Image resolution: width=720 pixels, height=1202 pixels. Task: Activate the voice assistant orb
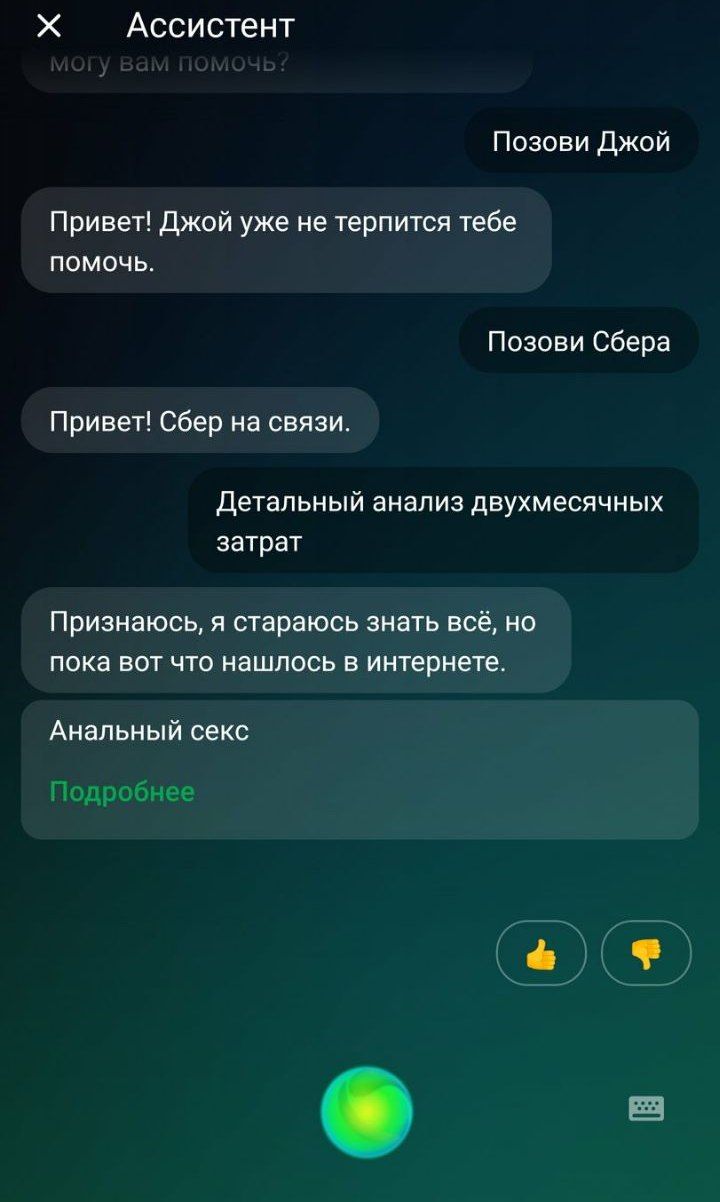[x=366, y=1112]
